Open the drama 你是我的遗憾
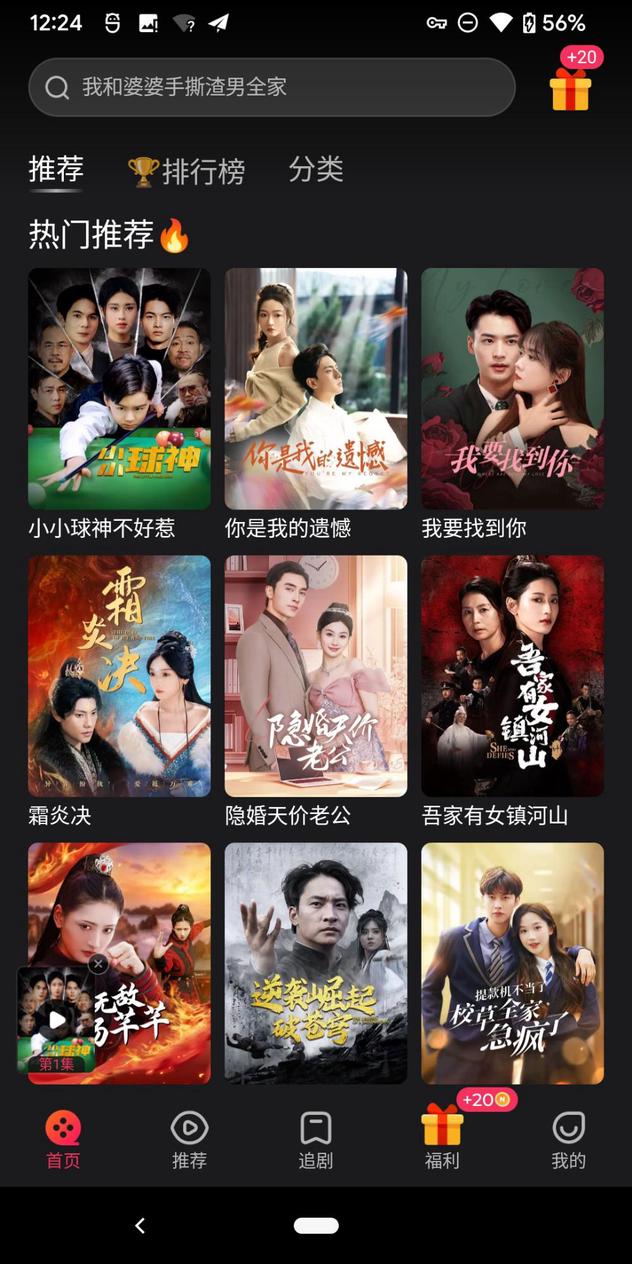This screenshot has height=1264, width=632. pyautogui.click(x=316, y=389)
